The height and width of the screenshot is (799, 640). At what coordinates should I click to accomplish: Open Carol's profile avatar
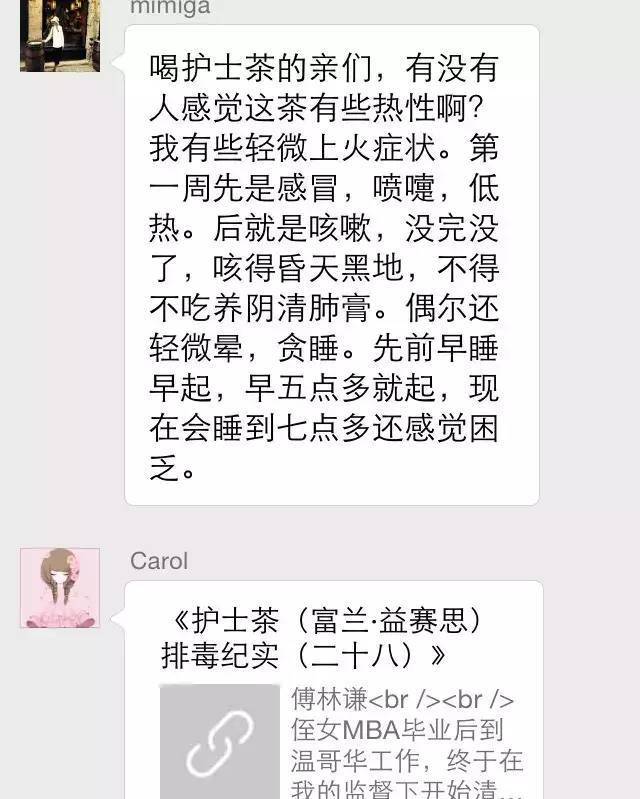tap(59, 587)
